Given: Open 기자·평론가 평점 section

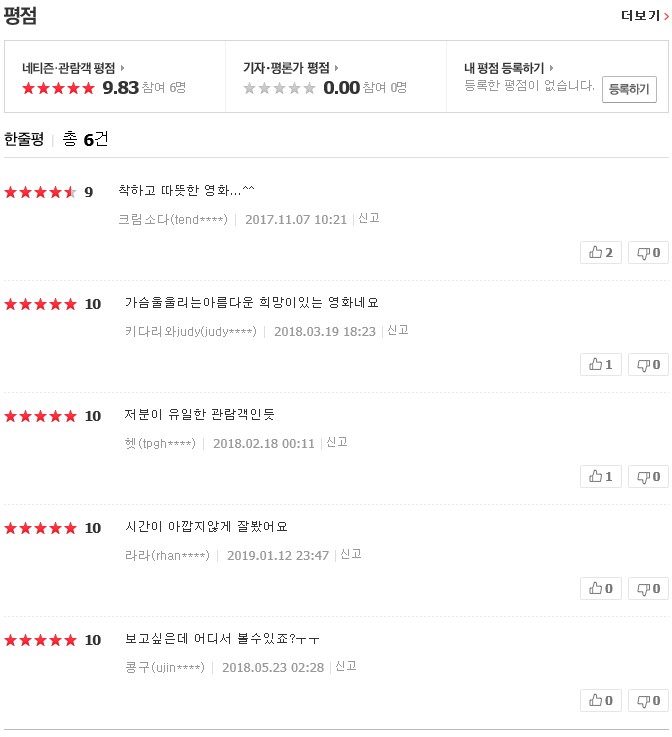Looking at the screenshot, I should click(290, 68).
